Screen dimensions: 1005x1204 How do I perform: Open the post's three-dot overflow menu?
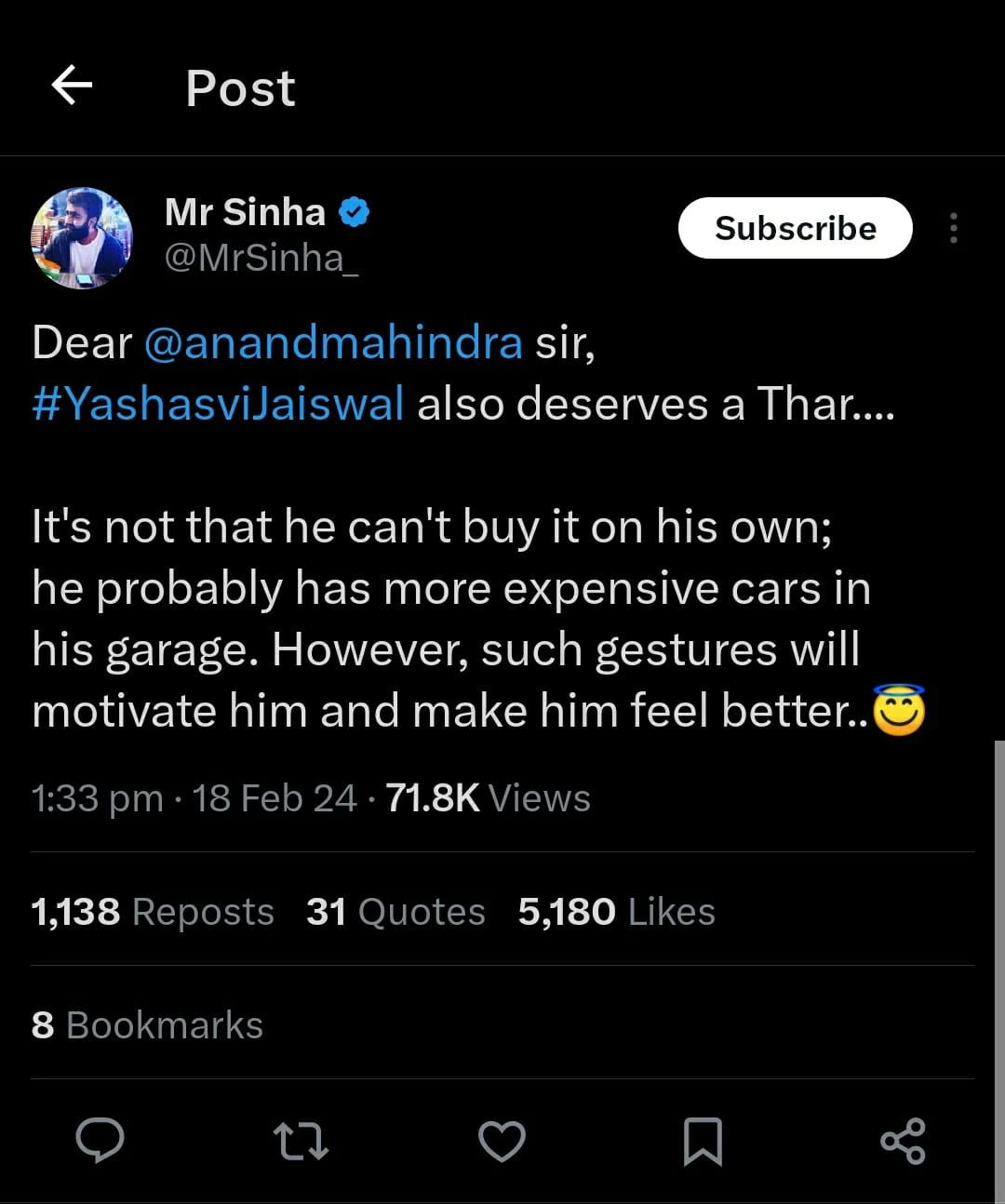tap(953, 228)
